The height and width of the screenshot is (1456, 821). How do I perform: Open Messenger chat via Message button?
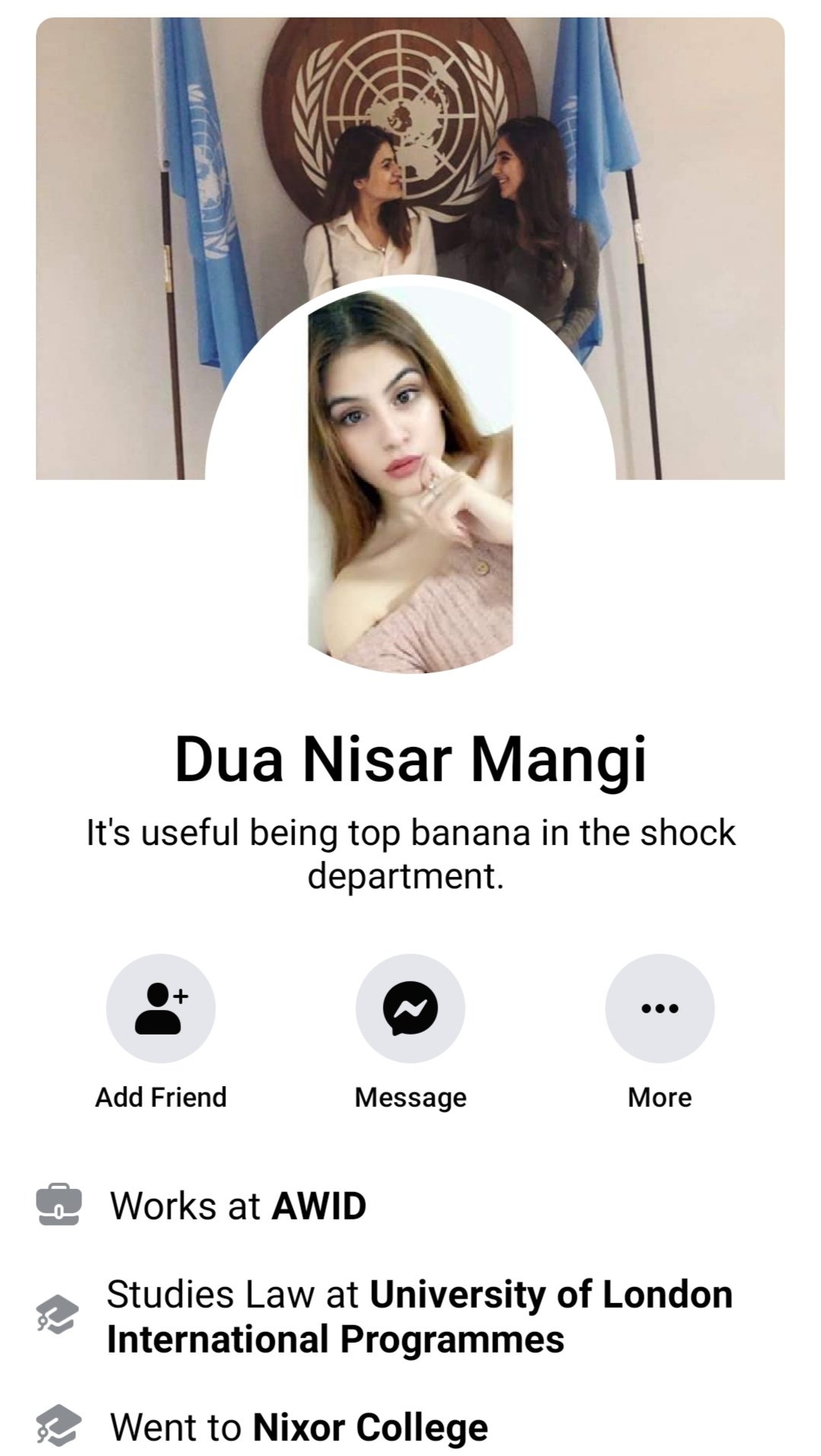410,1009
